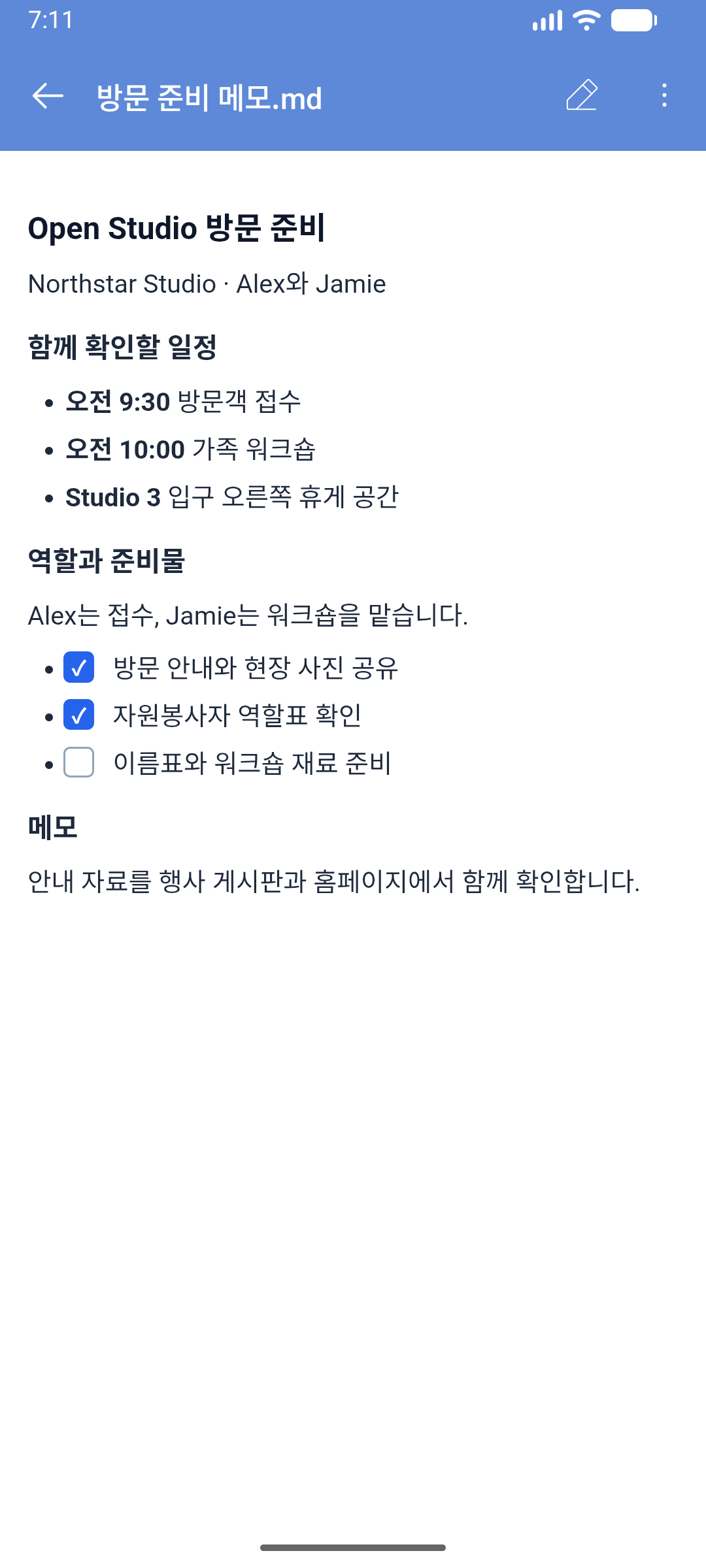Open the three-dot overflow menu

[x=664, y=95]
